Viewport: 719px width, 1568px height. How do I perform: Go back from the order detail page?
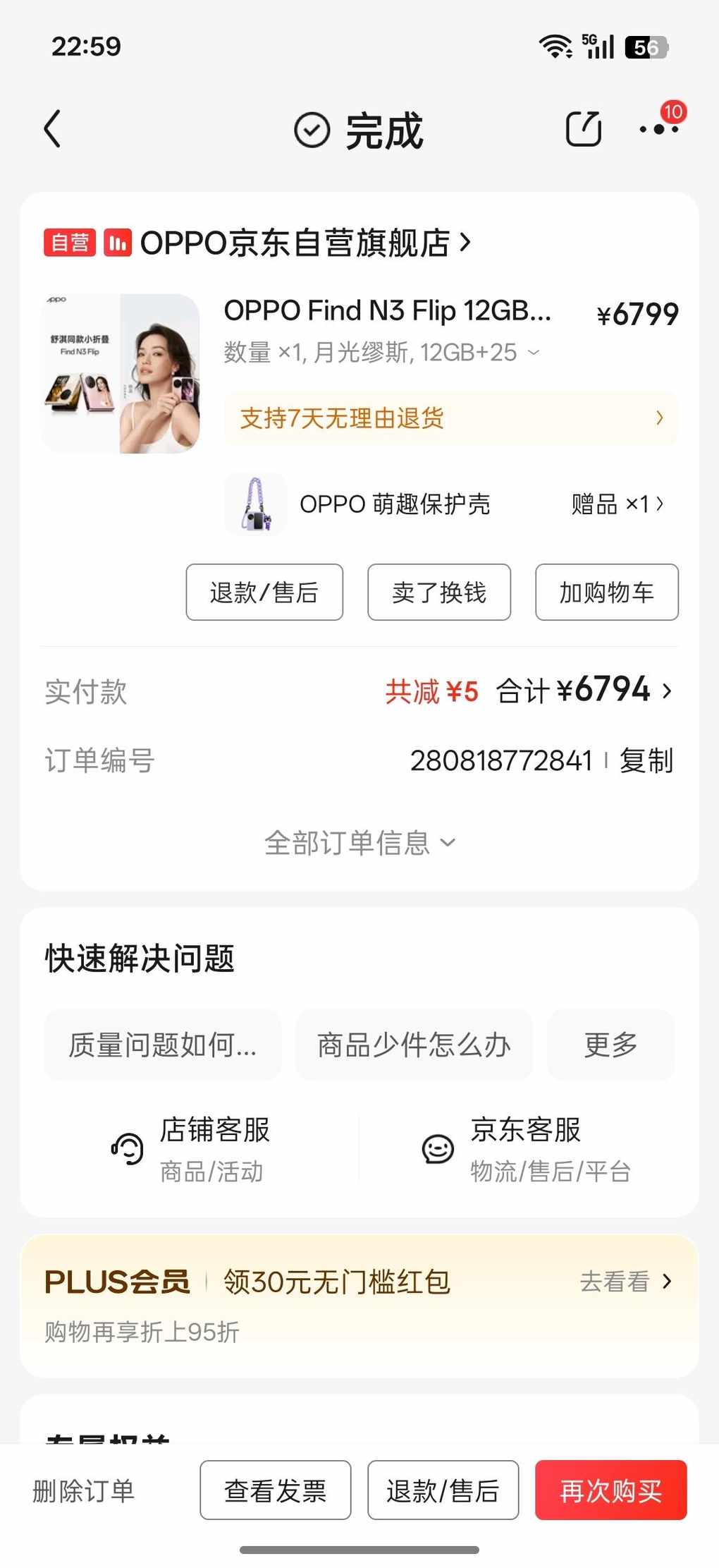[53, 129]
